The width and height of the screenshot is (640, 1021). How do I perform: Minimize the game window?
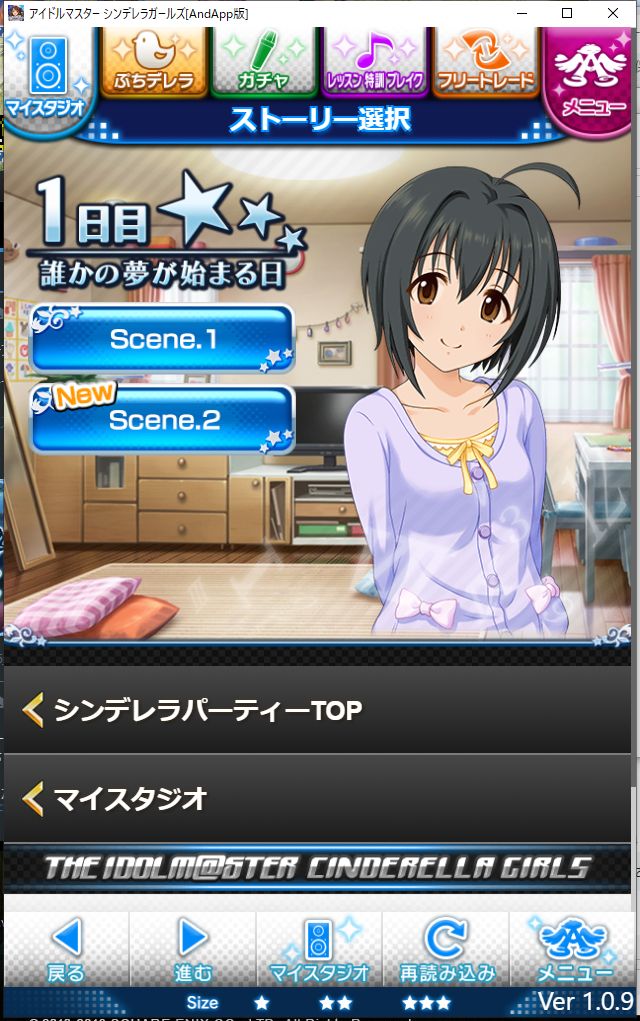[x=521, y=13]
